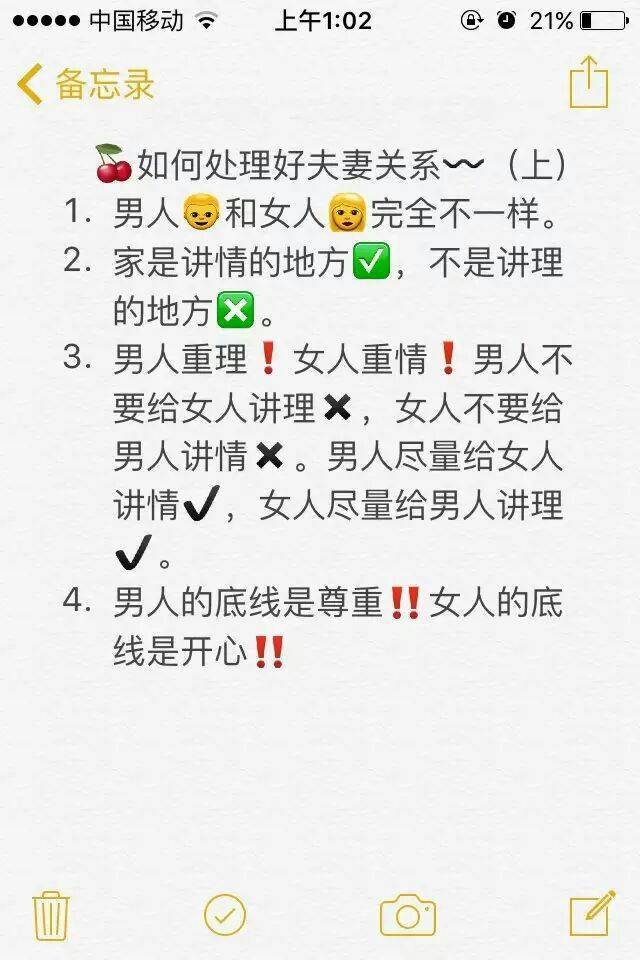Go back to 备忘录 notes list
The width and height of the screenshot is (640, 960).
click(85, 85)
